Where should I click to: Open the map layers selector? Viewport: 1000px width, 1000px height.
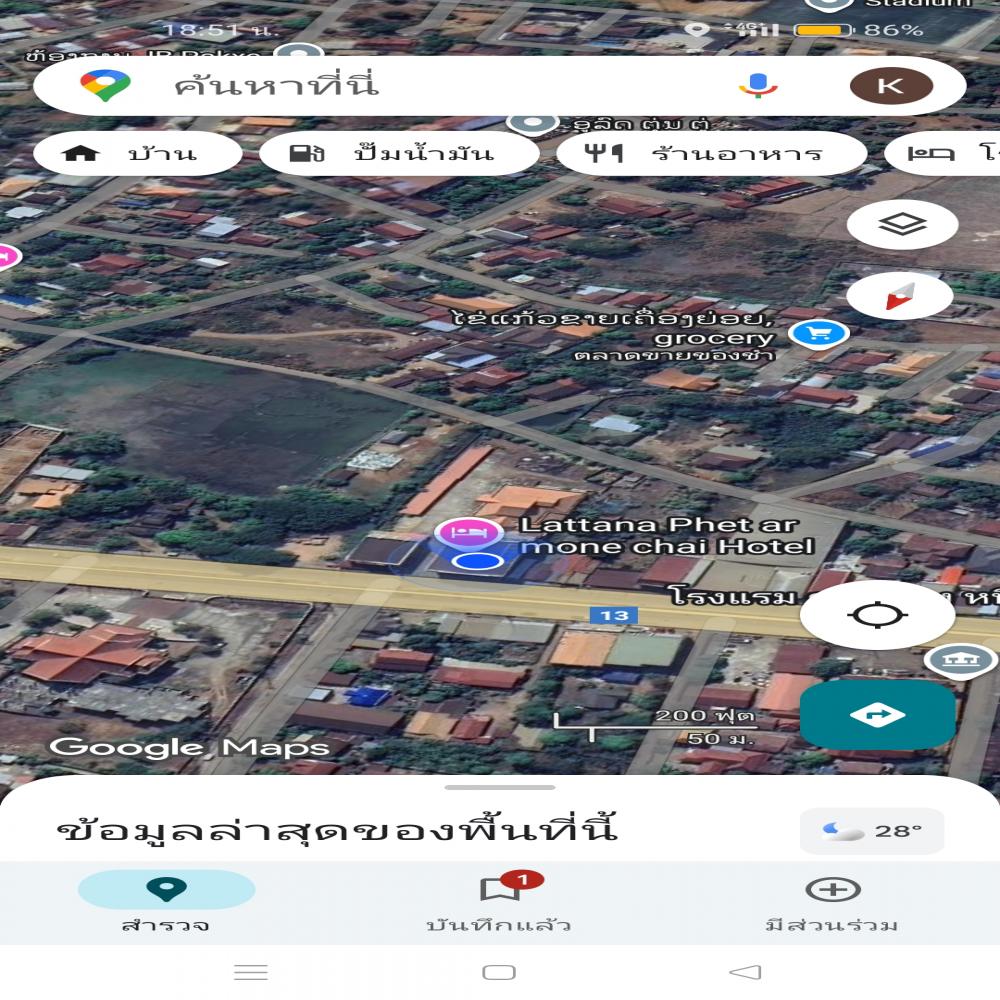pyautogui.click(x=902, y=225)
